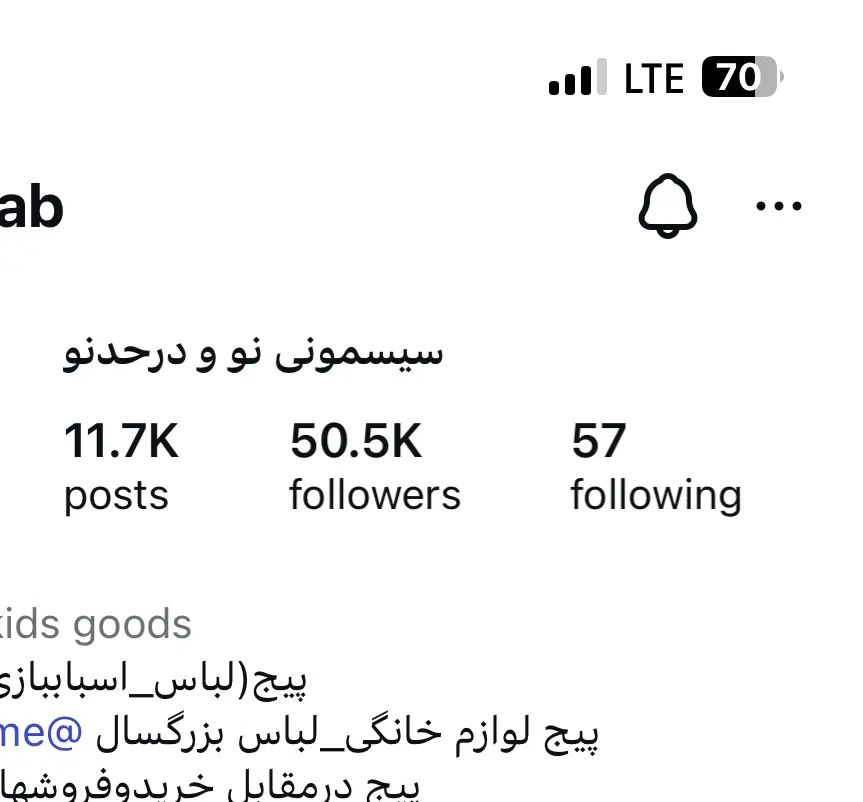
Task: Open the notifications bell for this profile
Action: 667,206
